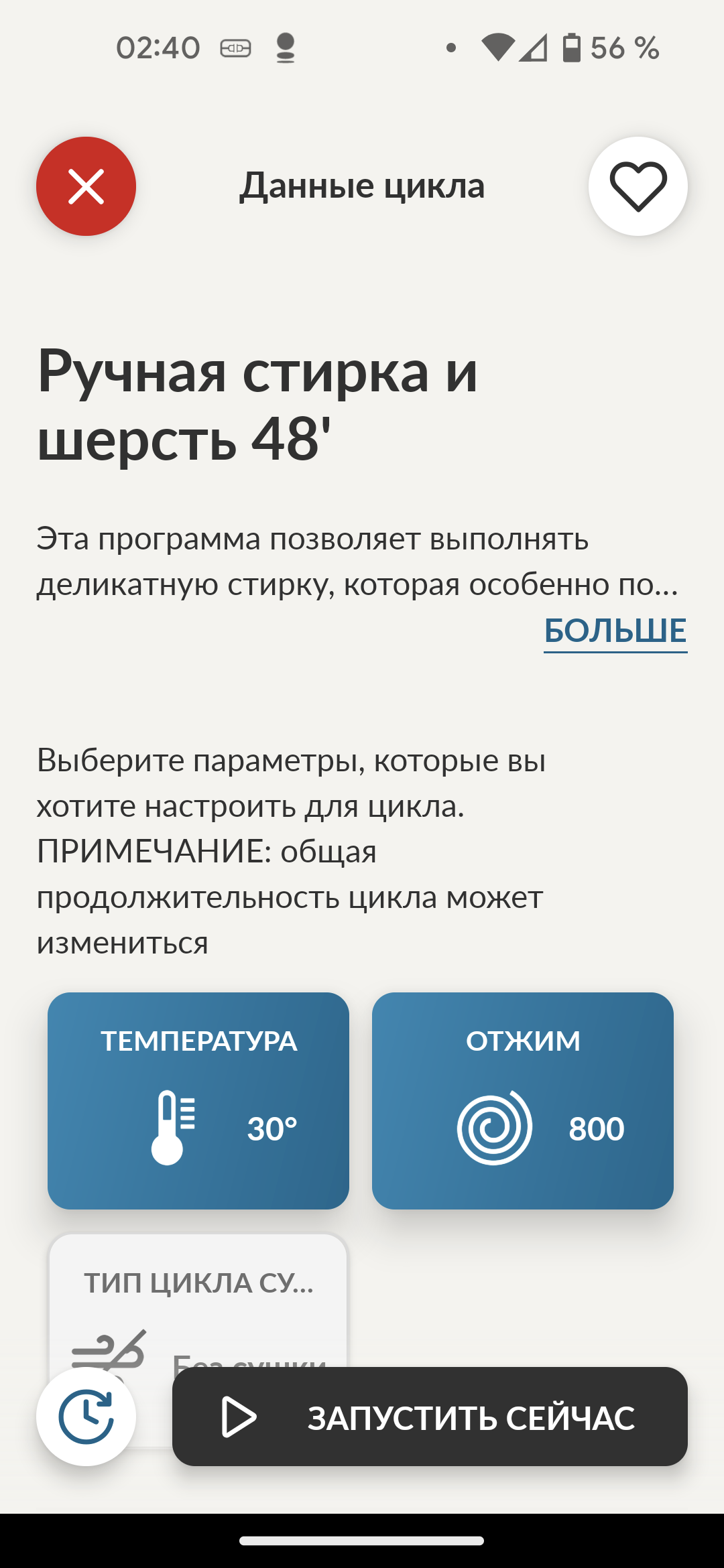Open the ТЕМПЕРАТУРА setting card
The width and height of the screenshot is (724, 1568).
pyautogui.click(x=198, y=1100)
